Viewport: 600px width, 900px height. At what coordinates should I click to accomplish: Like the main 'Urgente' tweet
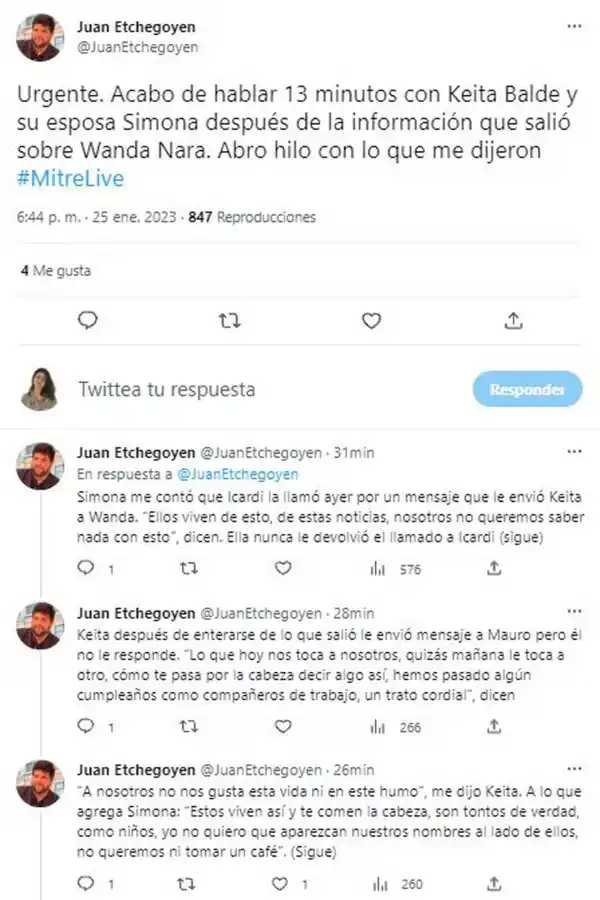(371, 320)
